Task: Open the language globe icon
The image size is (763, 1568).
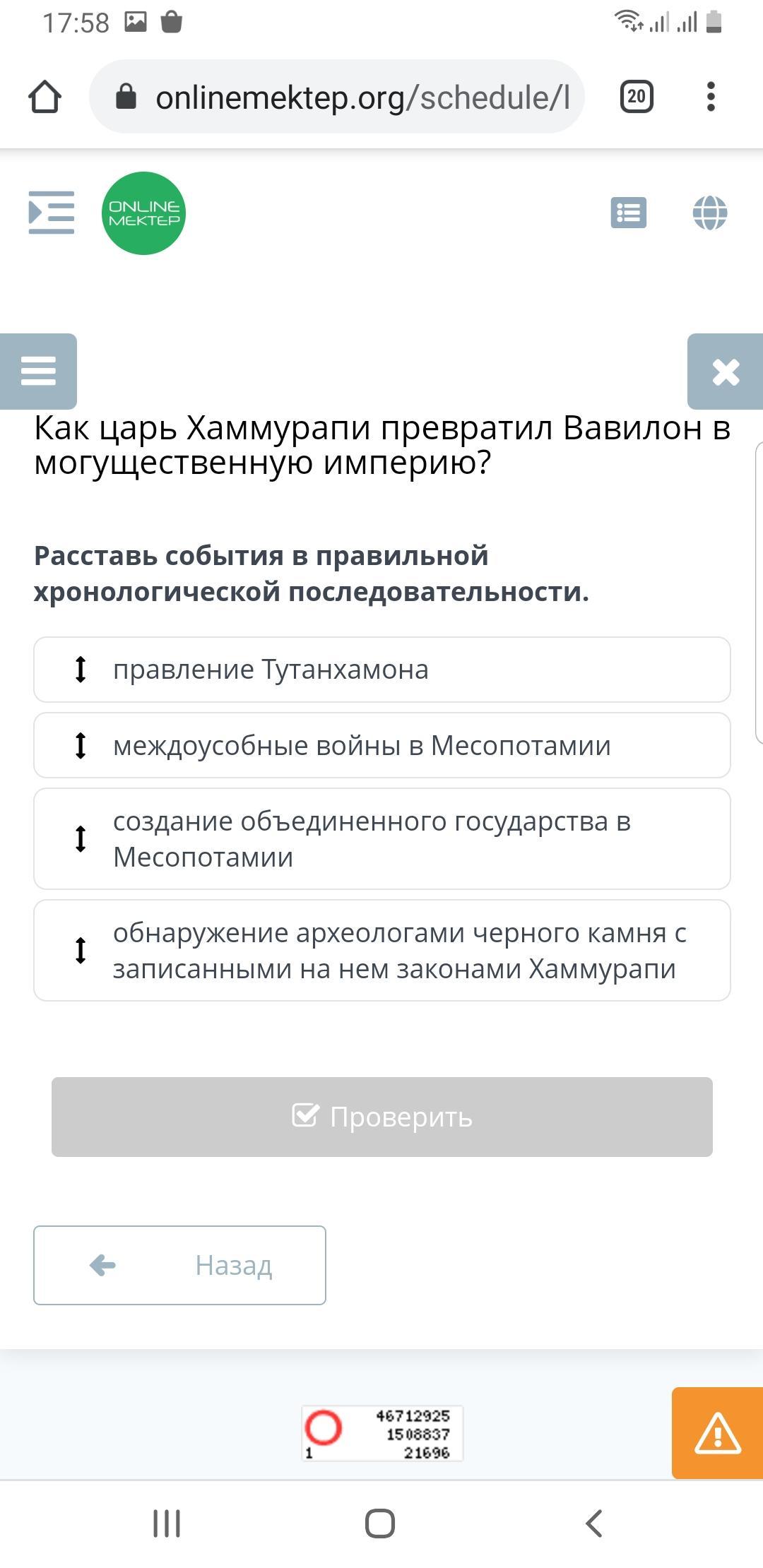Action: pyautogui.click(x=710, y=213)
